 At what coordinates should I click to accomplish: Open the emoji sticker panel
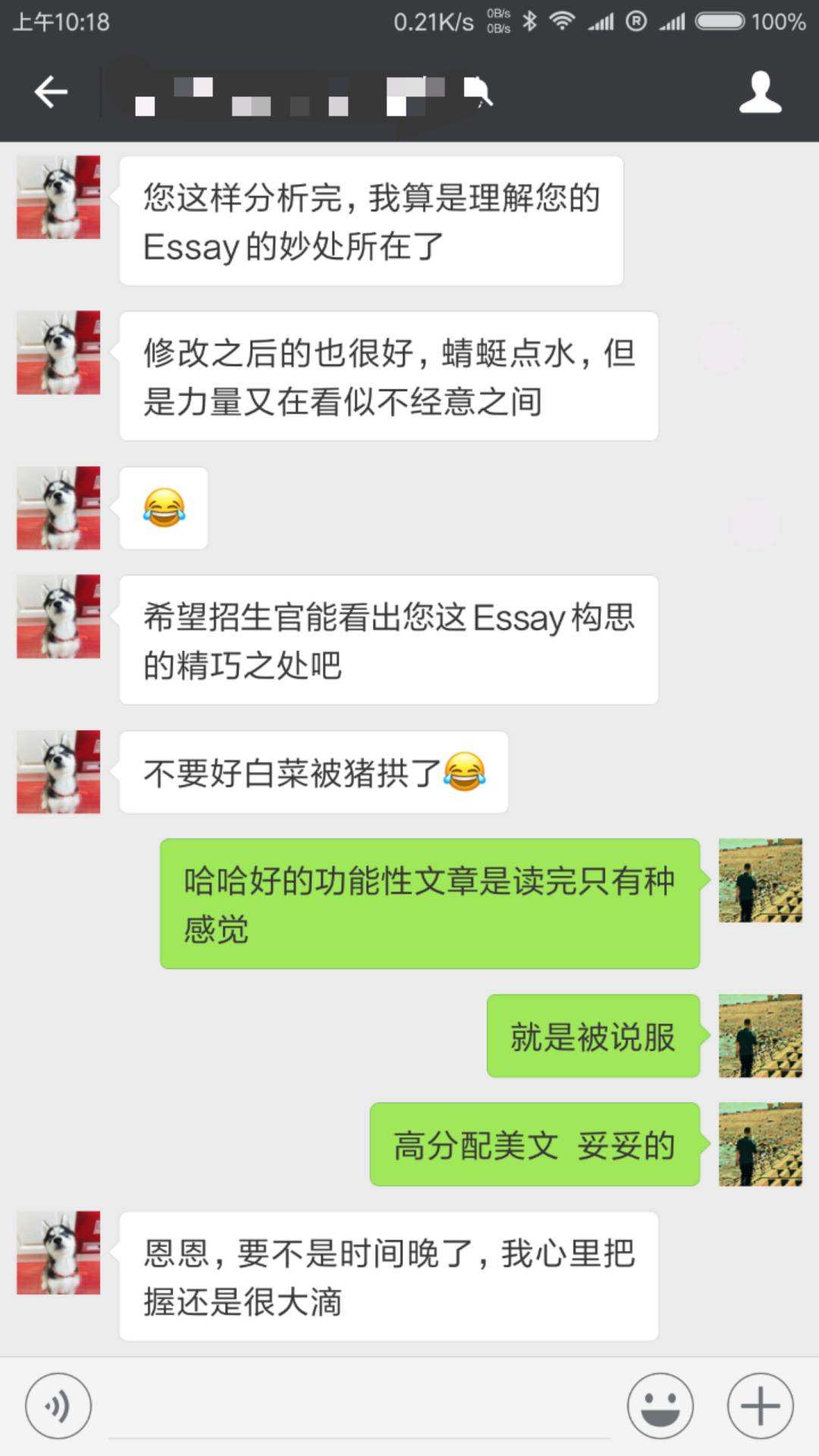click(x=660, y=1406)
